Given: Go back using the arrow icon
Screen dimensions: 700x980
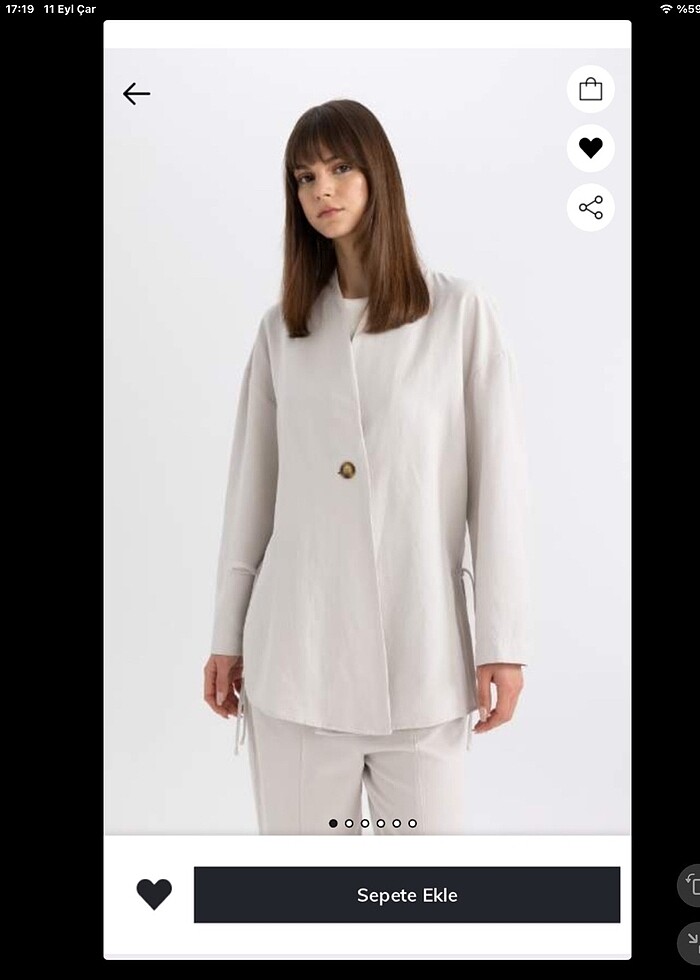Looking at the screenshot, I should click(x=136, y=94).
